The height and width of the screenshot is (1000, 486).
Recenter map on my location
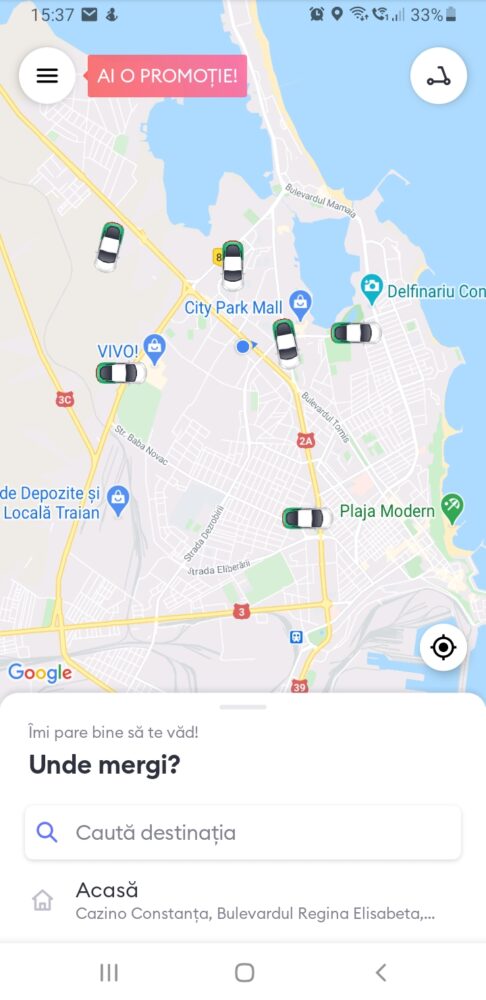(443, 648)
